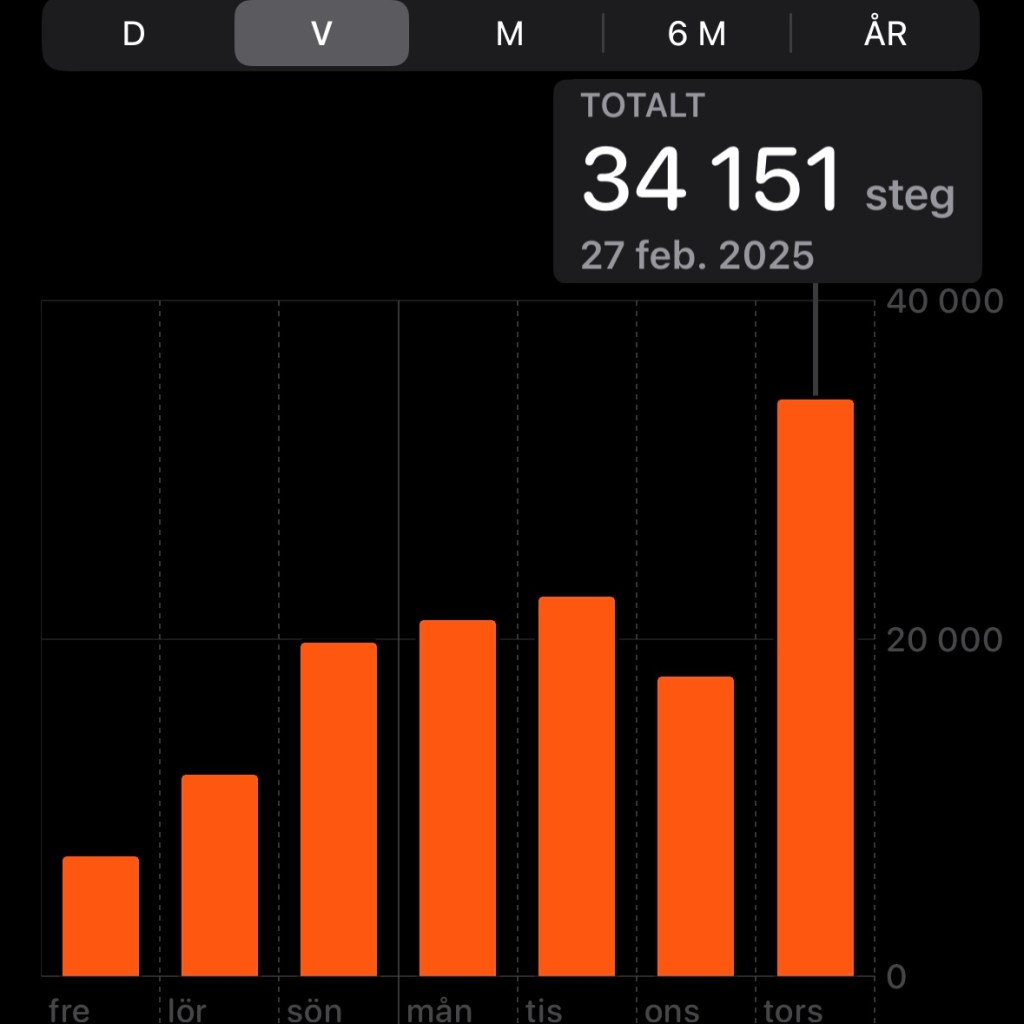
Task: Tap the step bar for fre
Action: click(101, 916)
